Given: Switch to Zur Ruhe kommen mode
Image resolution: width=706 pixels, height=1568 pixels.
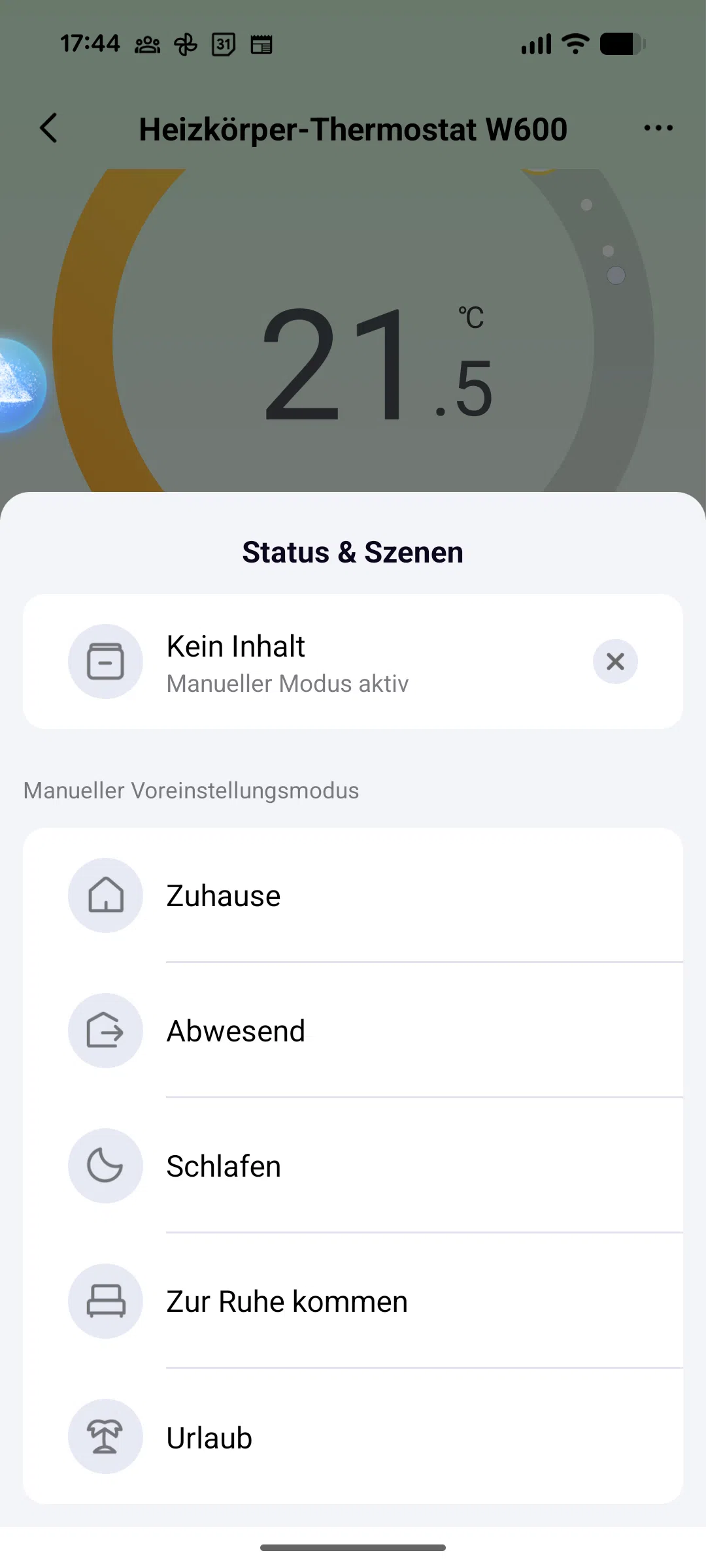Looking at the screenshot, I should [x=353, y=1301].
